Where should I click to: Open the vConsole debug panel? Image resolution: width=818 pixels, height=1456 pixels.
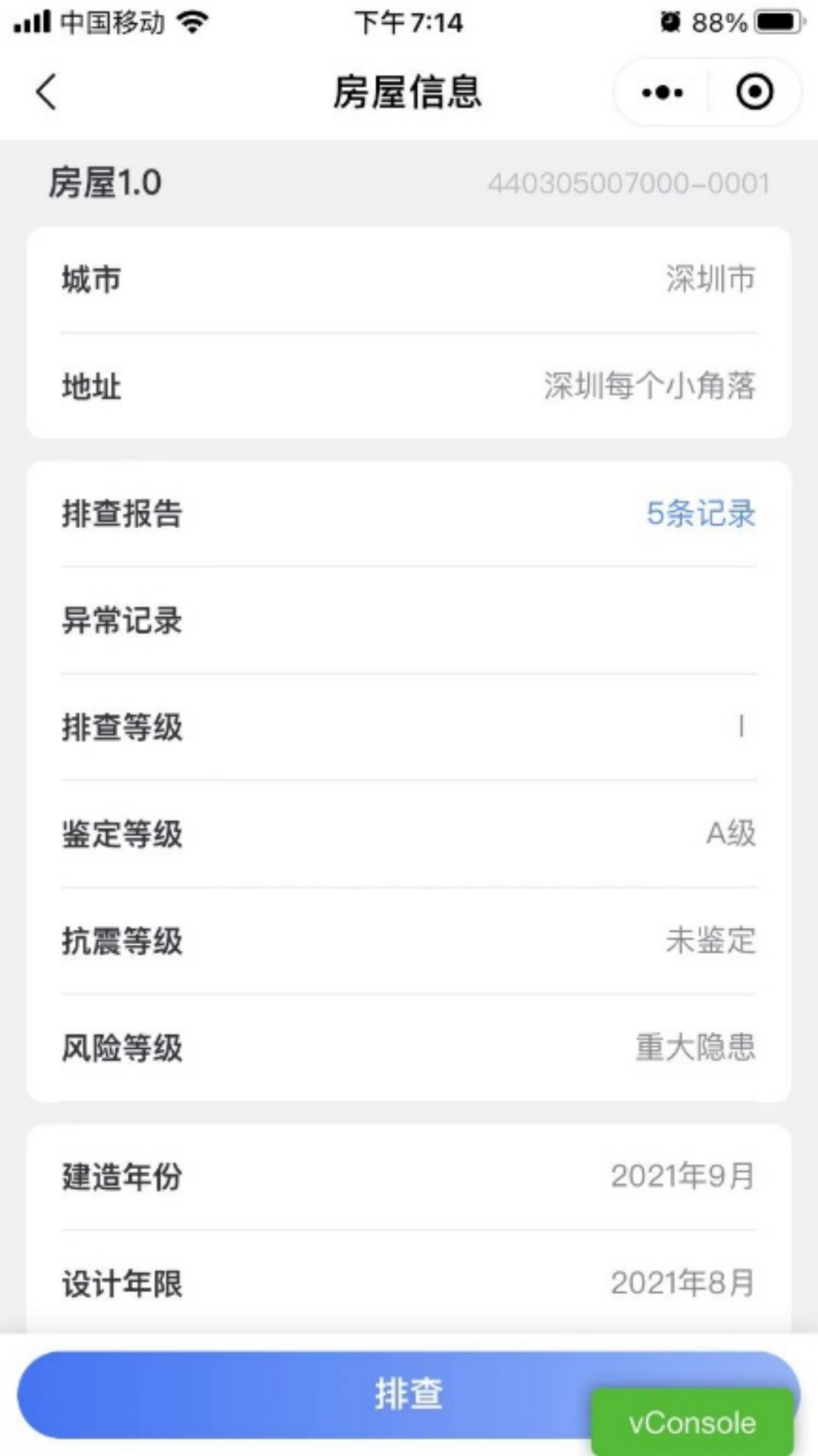click(x=692, y=1423)
